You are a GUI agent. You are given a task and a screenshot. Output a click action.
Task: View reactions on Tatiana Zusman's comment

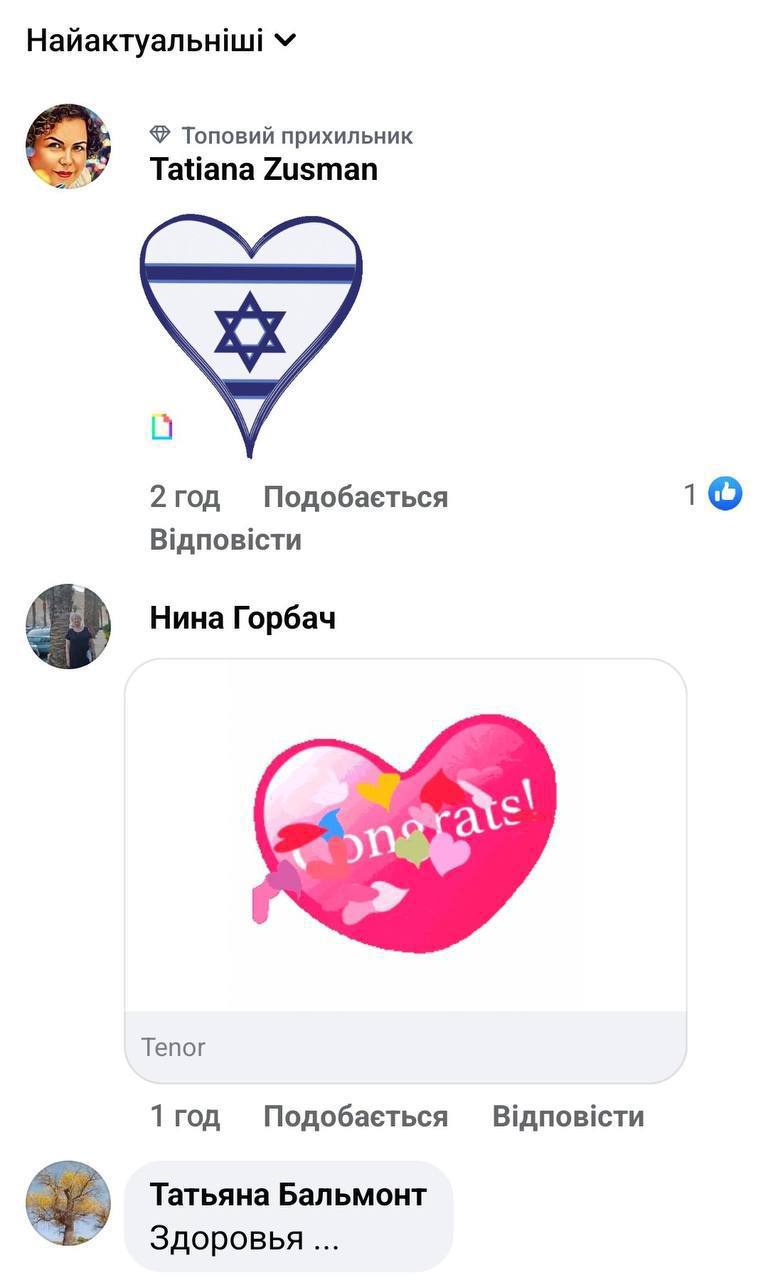[714, 494]
